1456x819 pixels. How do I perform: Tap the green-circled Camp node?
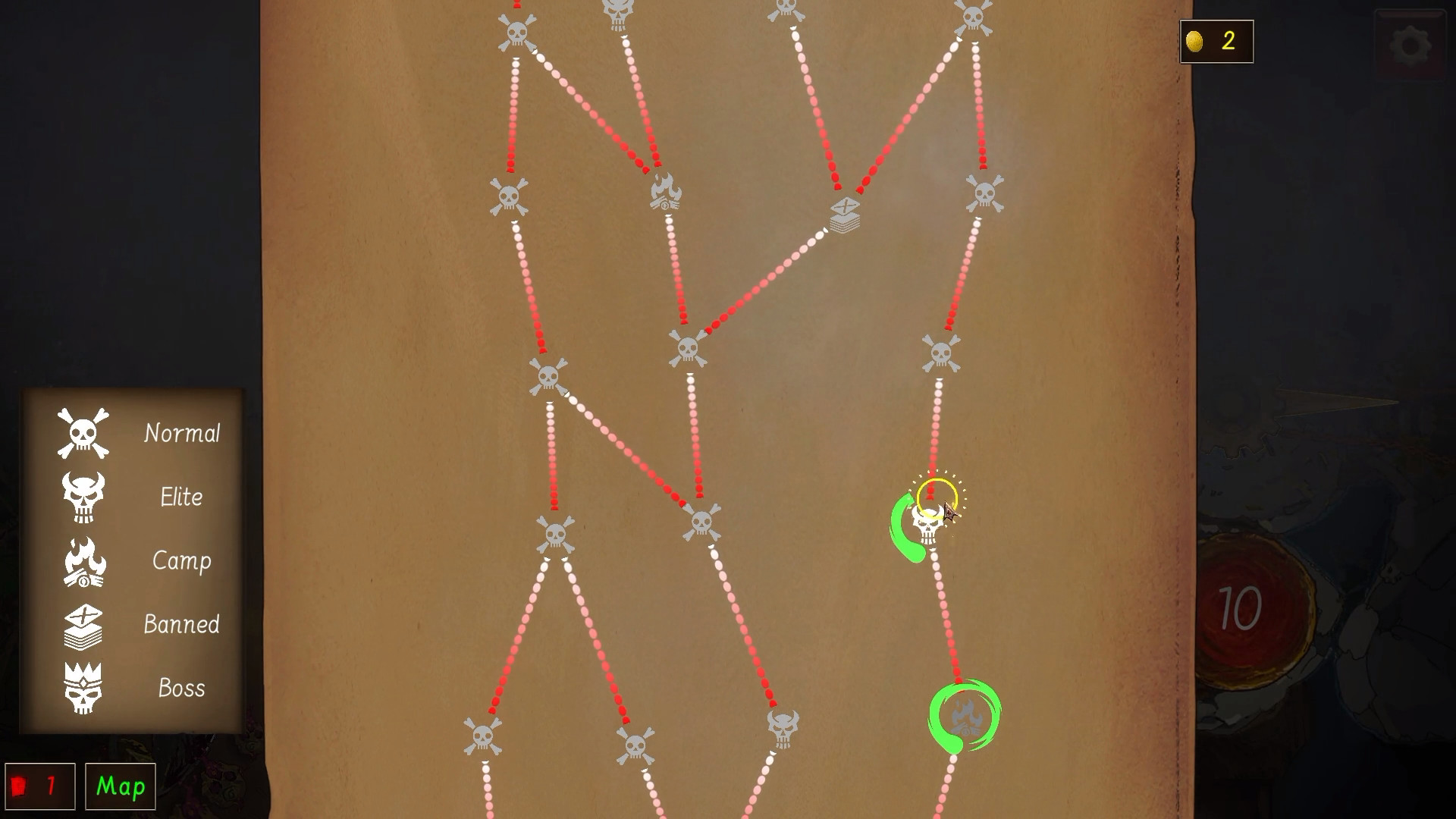pyautogui.click(x=965, y=717)
